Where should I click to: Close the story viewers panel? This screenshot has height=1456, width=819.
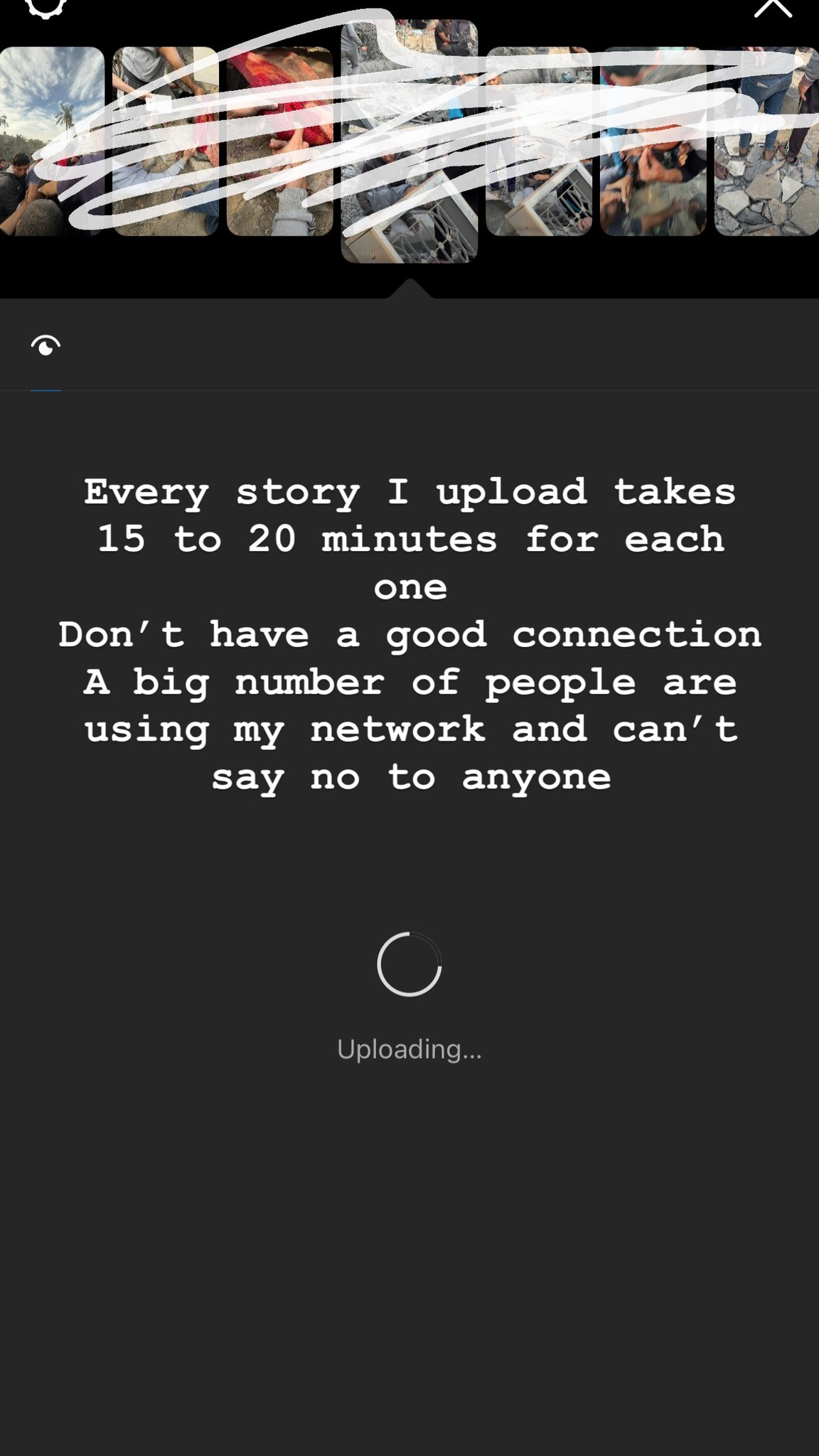[x=773, y=7]
